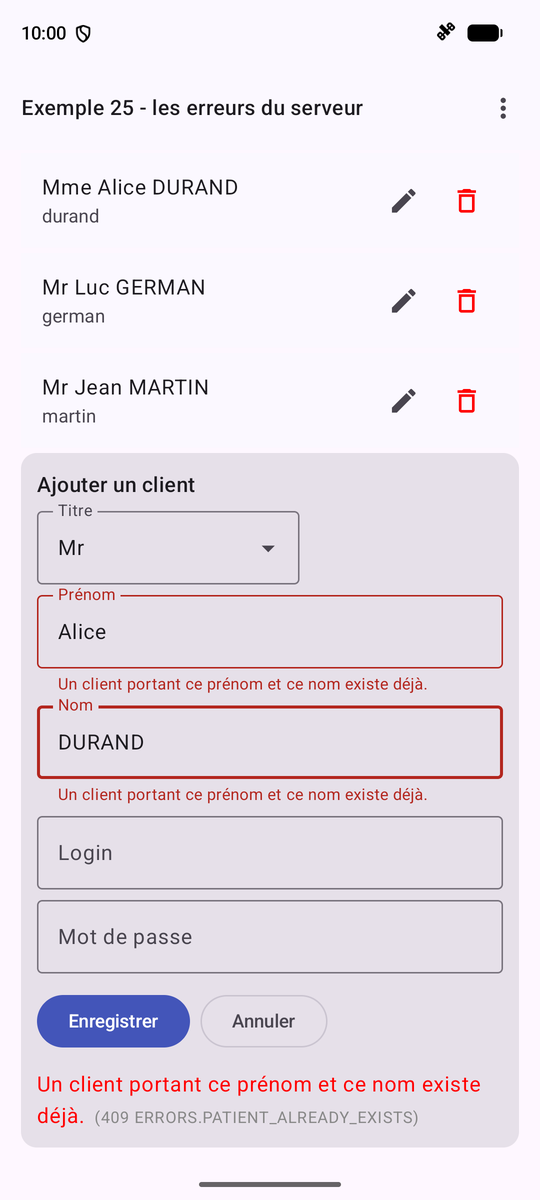The height and width of the screenshot is (1200, 540).
Task: Select the Login text field
Action: tap(270, 853)
